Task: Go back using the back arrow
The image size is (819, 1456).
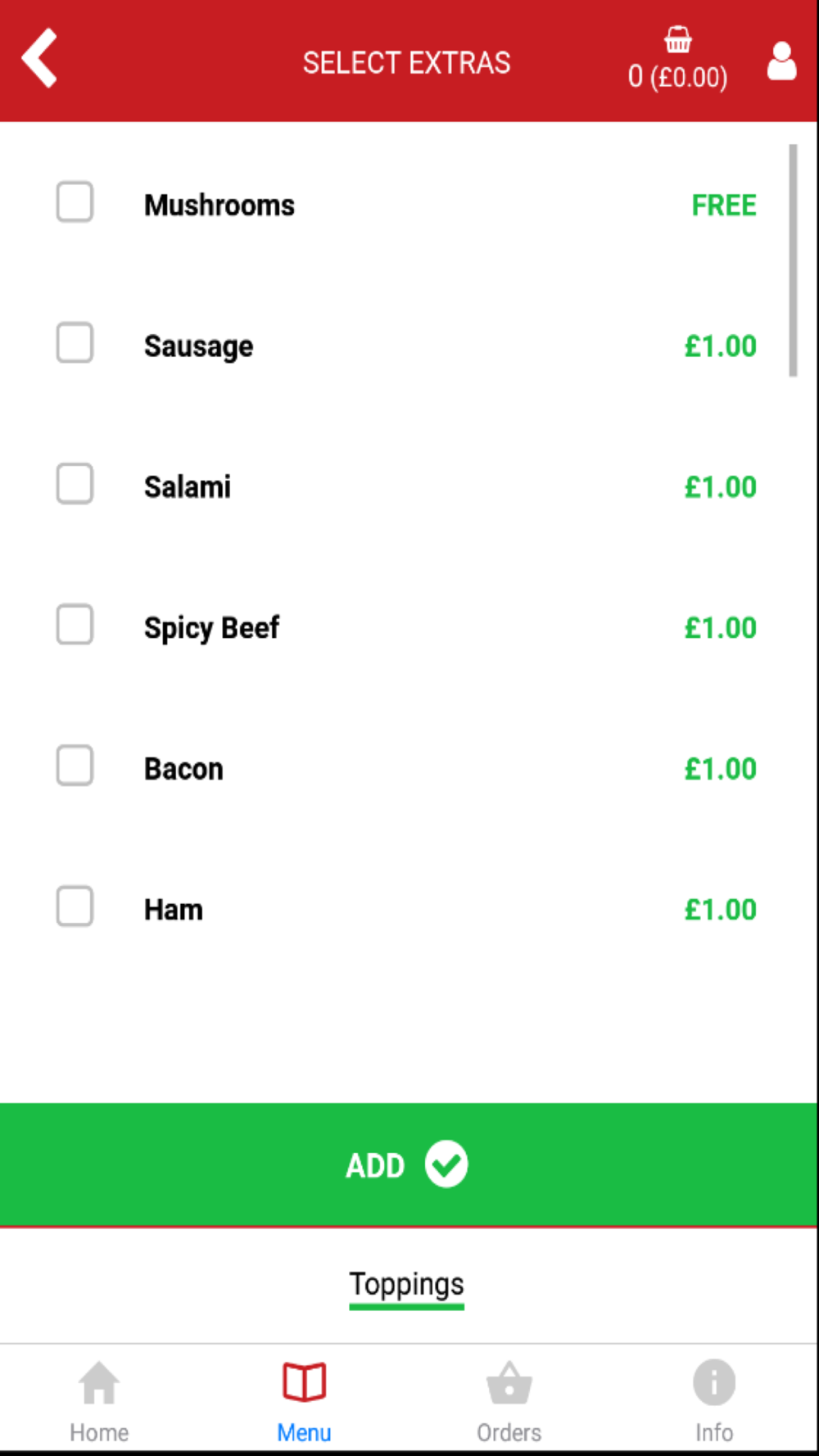Action: click(39, 58)
